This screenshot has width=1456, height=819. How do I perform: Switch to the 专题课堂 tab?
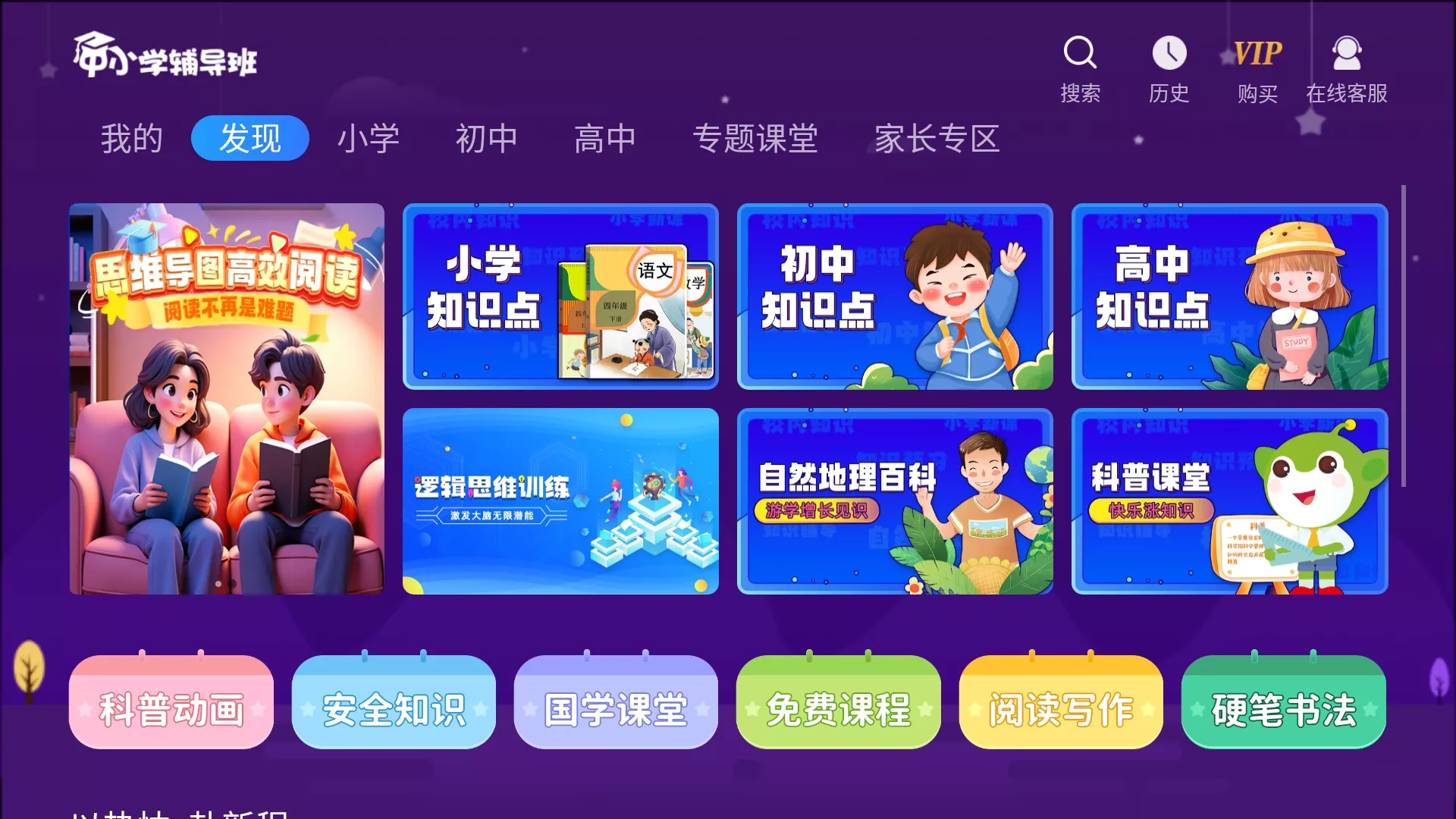(755, 139)
